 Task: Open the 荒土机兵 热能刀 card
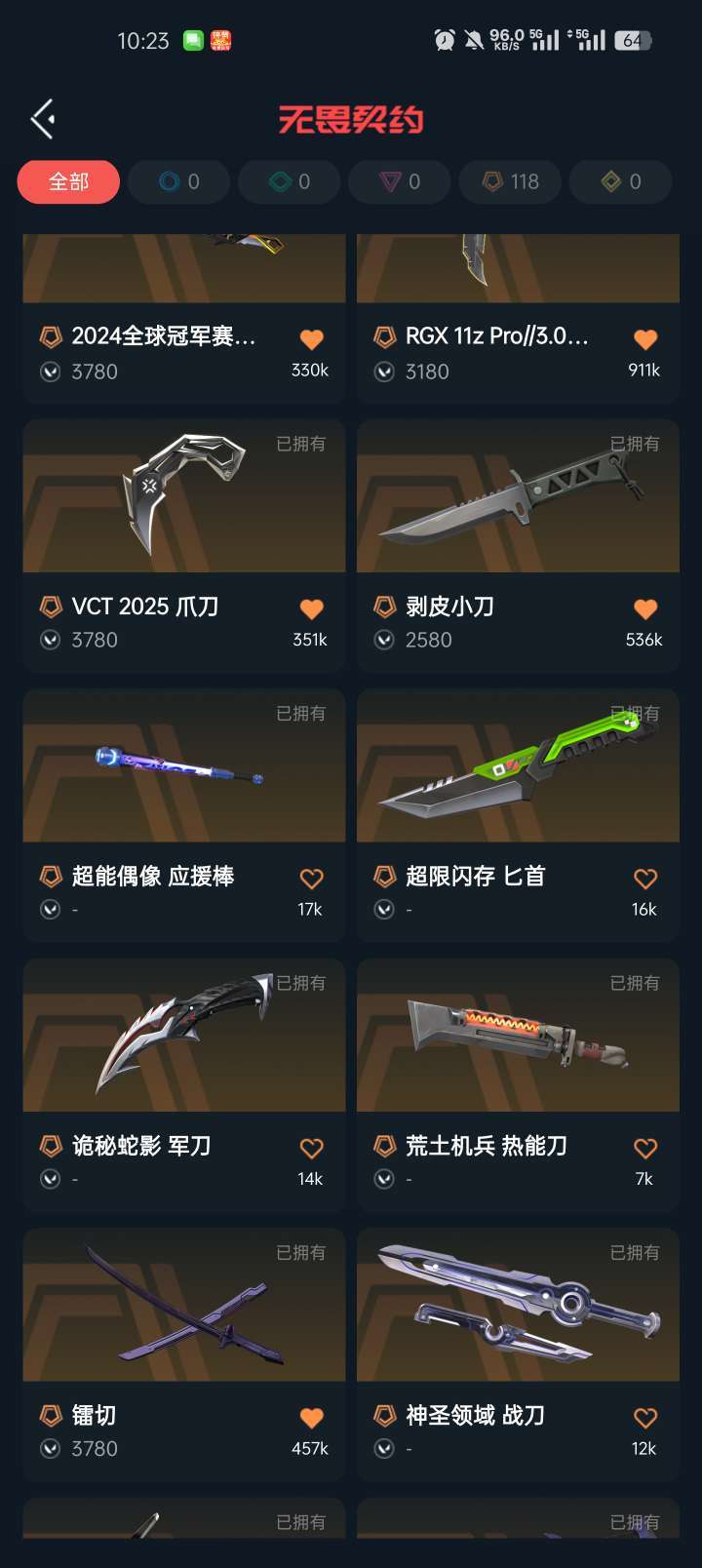coord(518,1085)
